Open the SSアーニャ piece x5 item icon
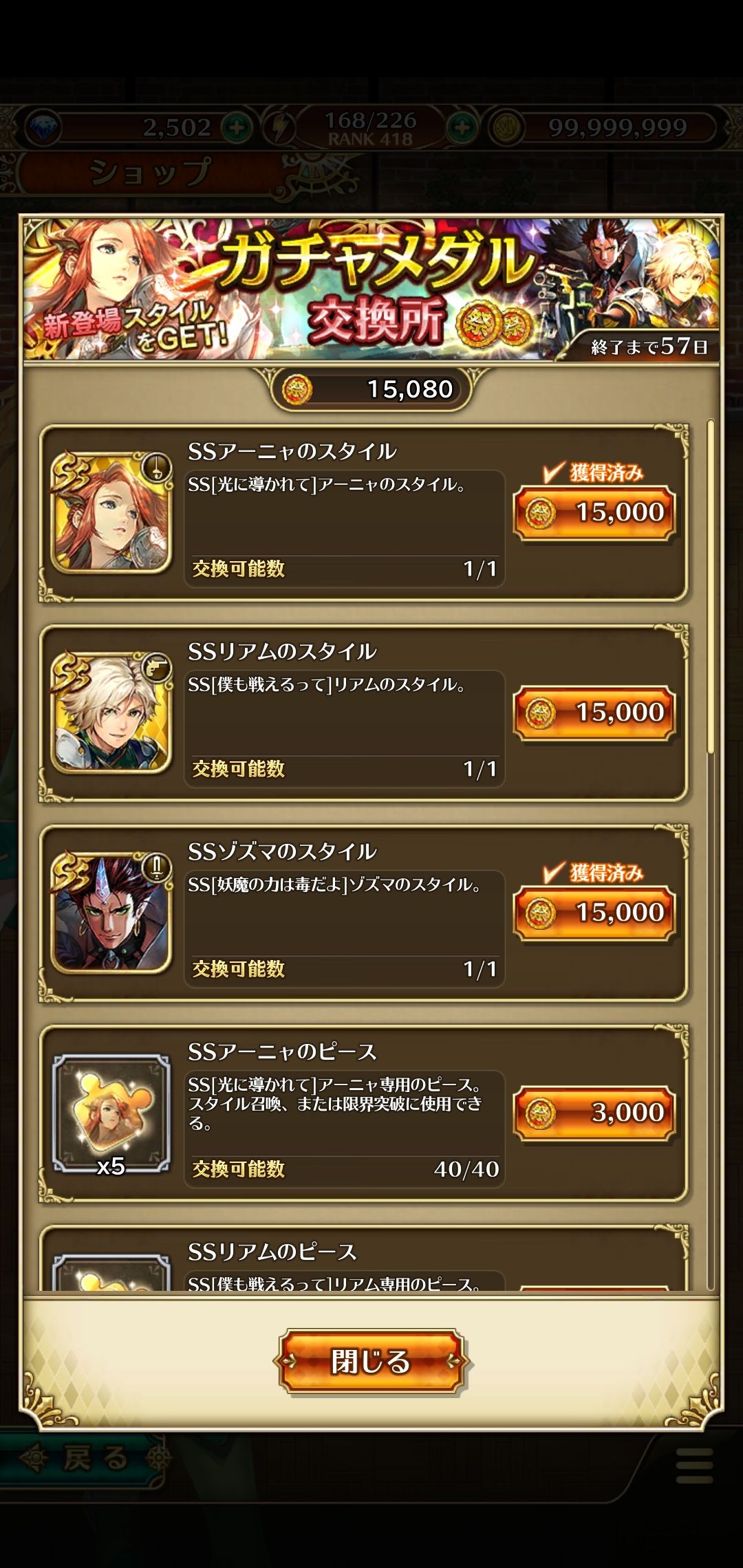Image resolution: width=743 pixels, height=1568 pixels. click(111, 1113)
